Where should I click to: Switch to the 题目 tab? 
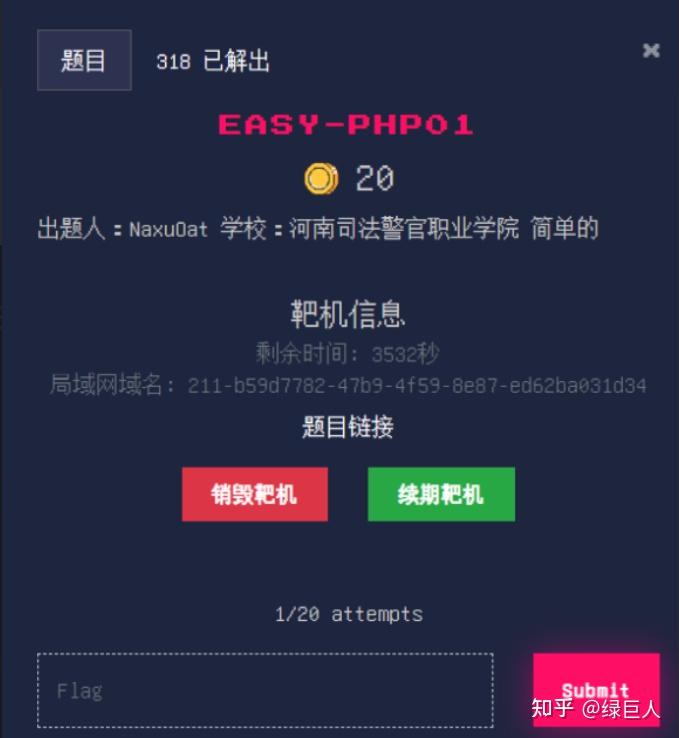84,60
